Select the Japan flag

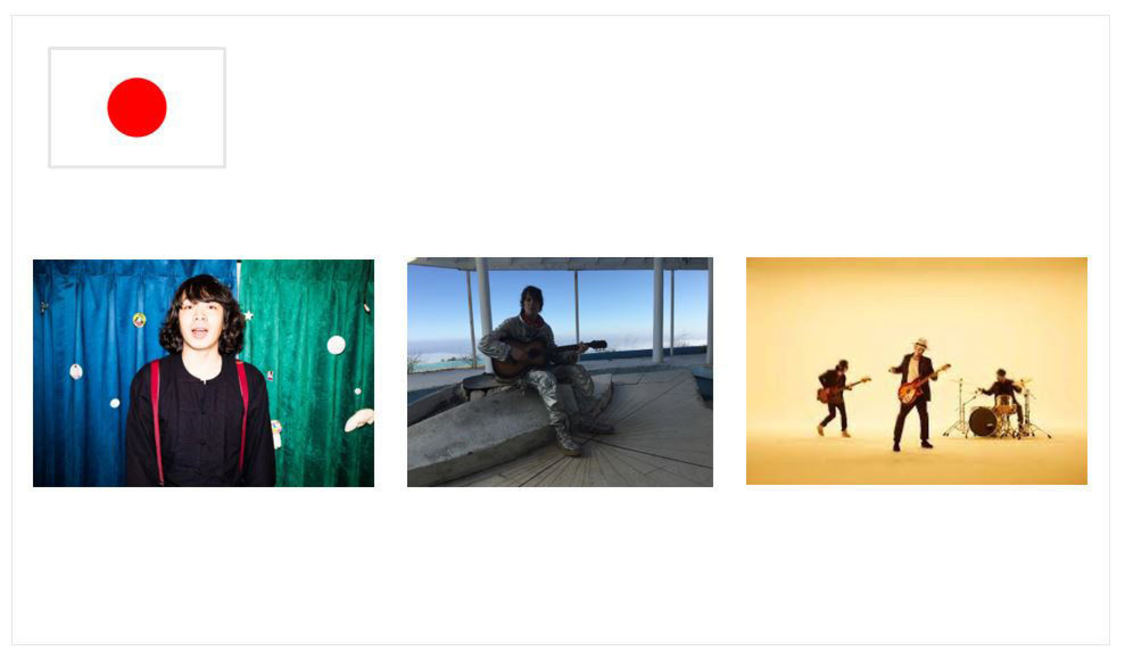(137, 108)
